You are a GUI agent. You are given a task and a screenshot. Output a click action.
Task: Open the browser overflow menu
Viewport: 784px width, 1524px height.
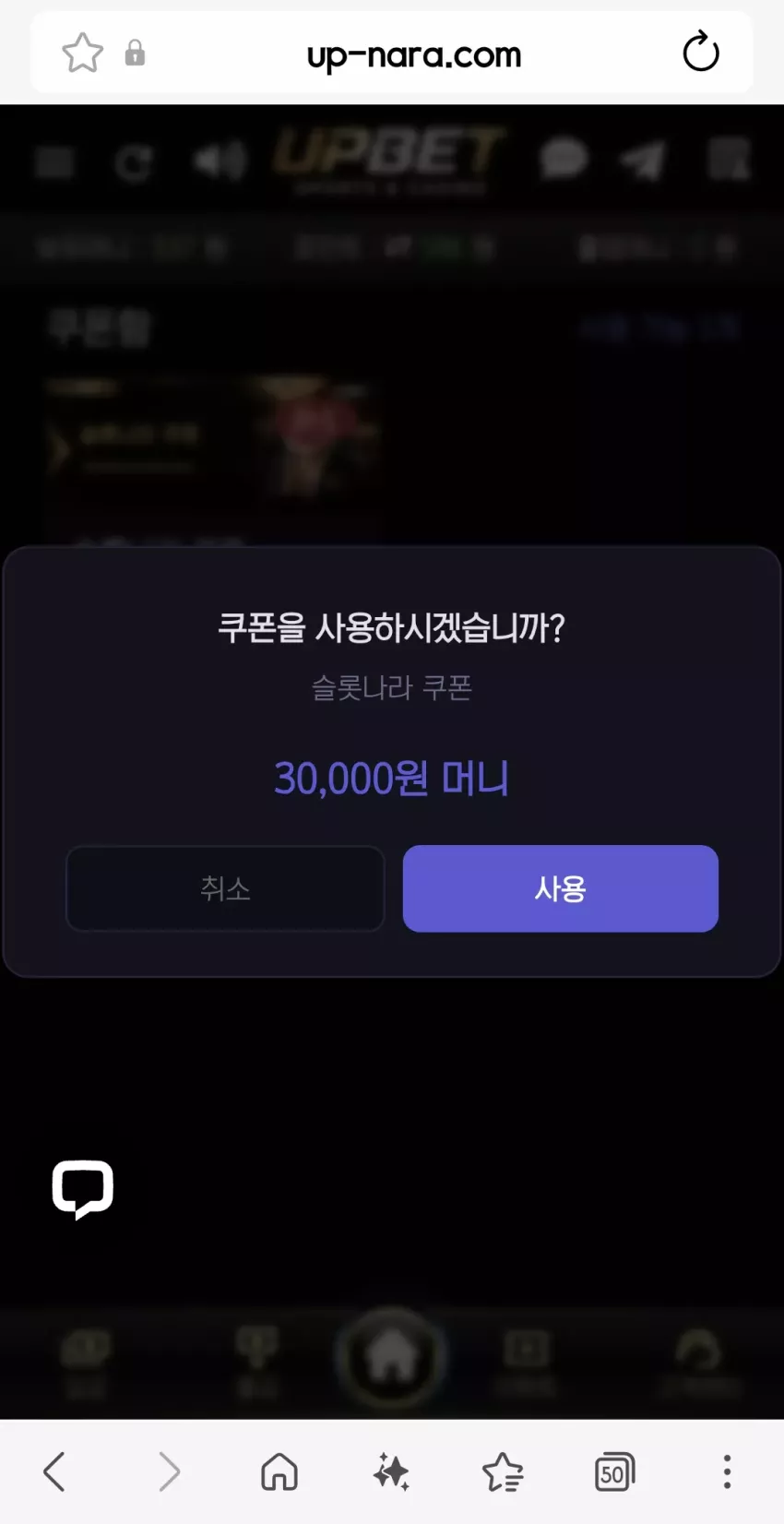727,1471
